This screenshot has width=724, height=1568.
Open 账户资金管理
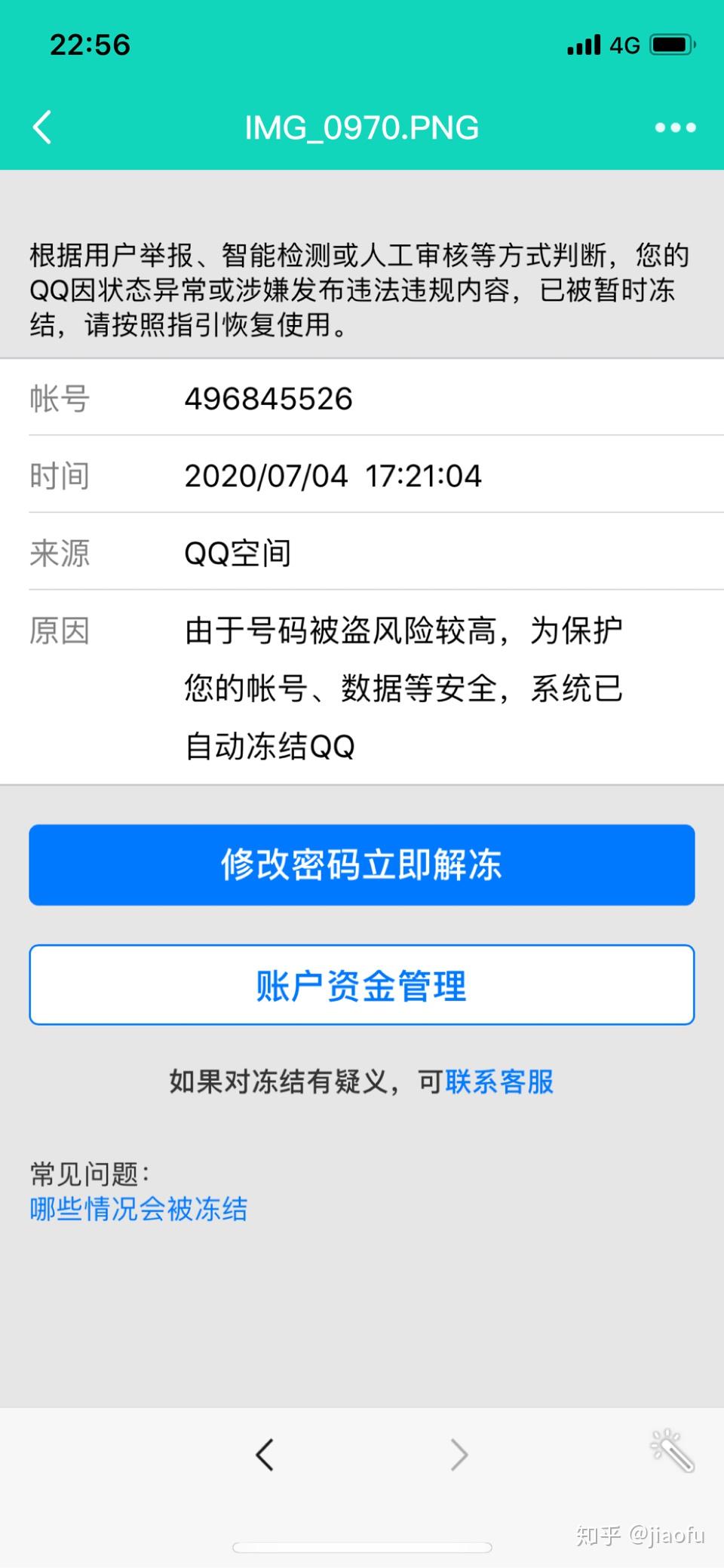362,985
